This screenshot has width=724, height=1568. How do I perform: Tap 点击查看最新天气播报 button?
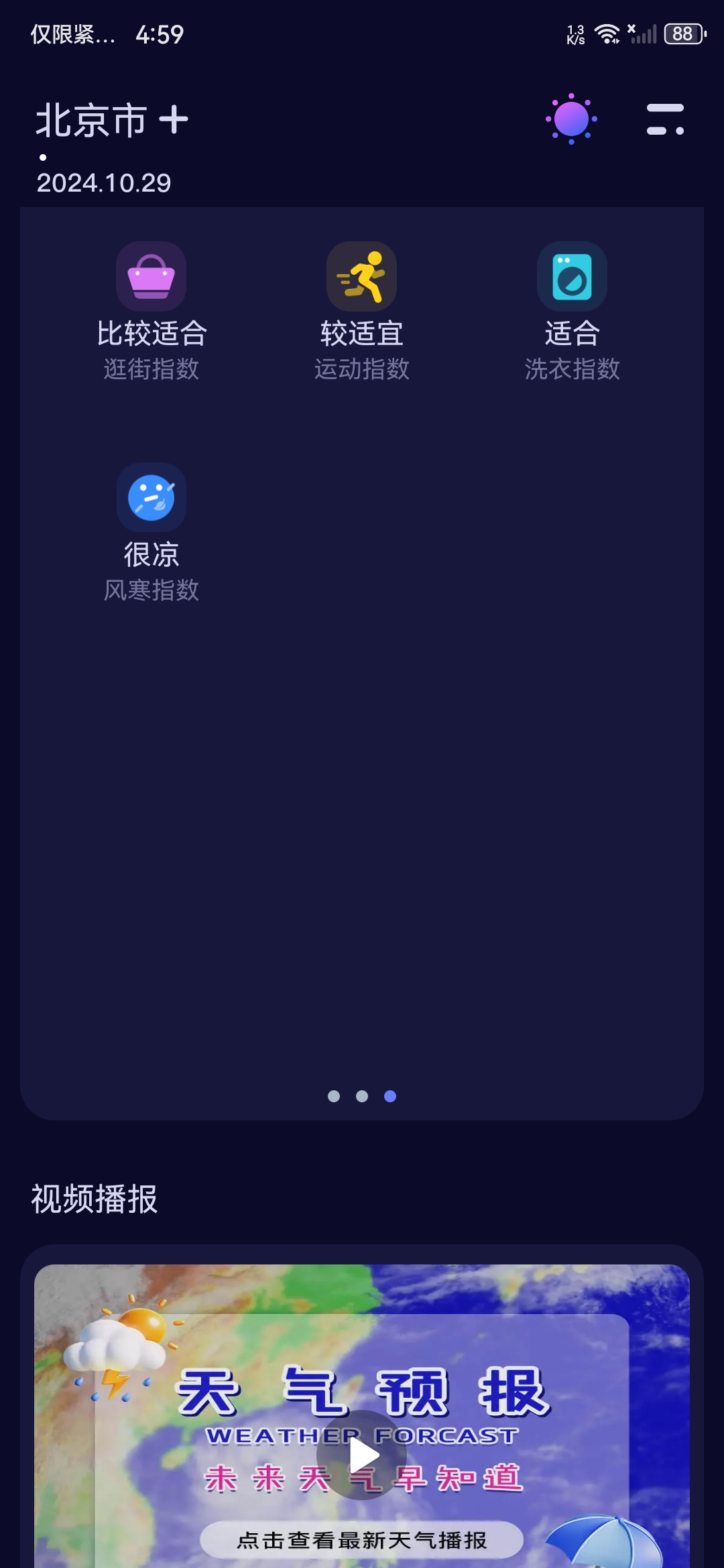pos(362,1540)
